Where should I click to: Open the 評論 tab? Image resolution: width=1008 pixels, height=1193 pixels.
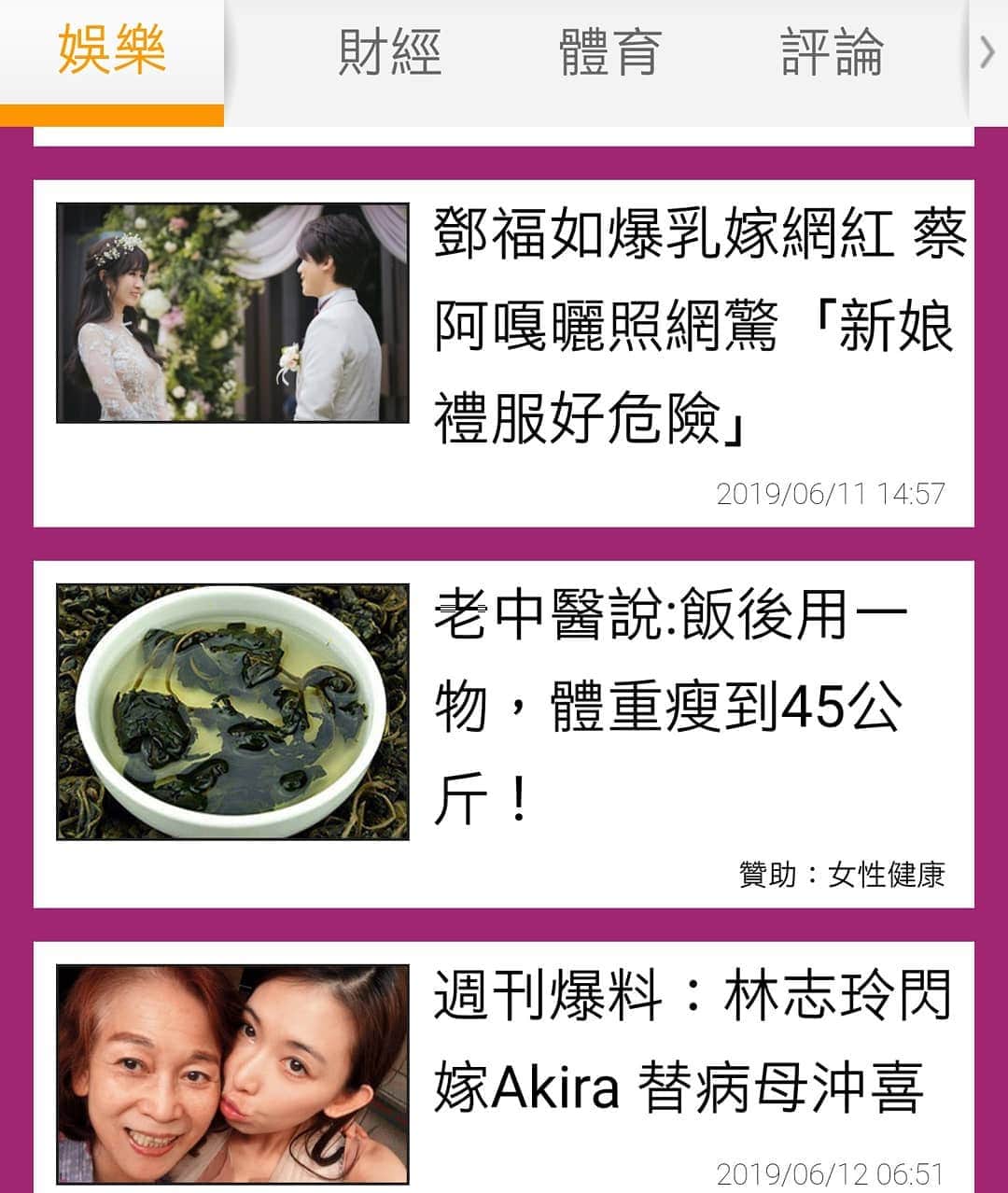tap(832, 52)
